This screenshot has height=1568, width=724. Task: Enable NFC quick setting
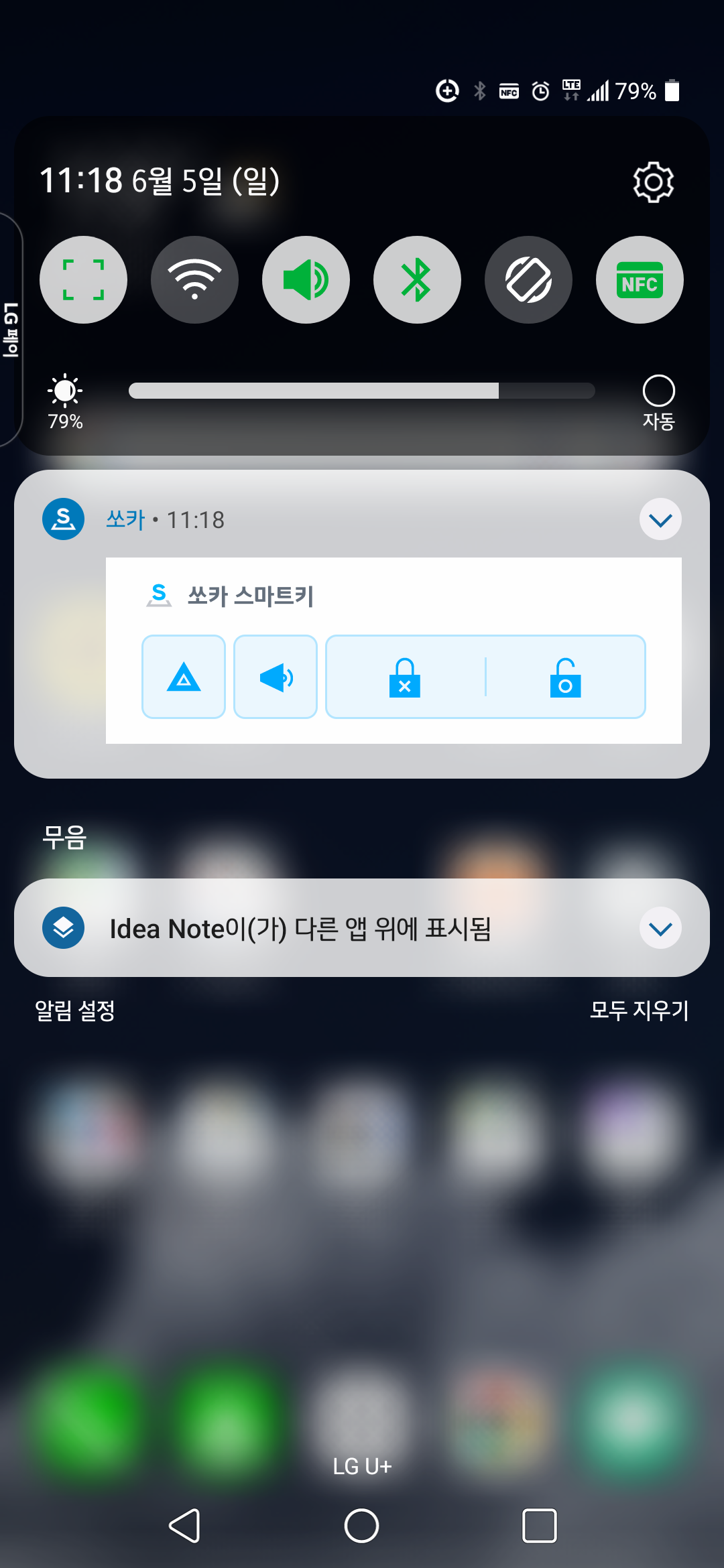[x=640, y=280]
